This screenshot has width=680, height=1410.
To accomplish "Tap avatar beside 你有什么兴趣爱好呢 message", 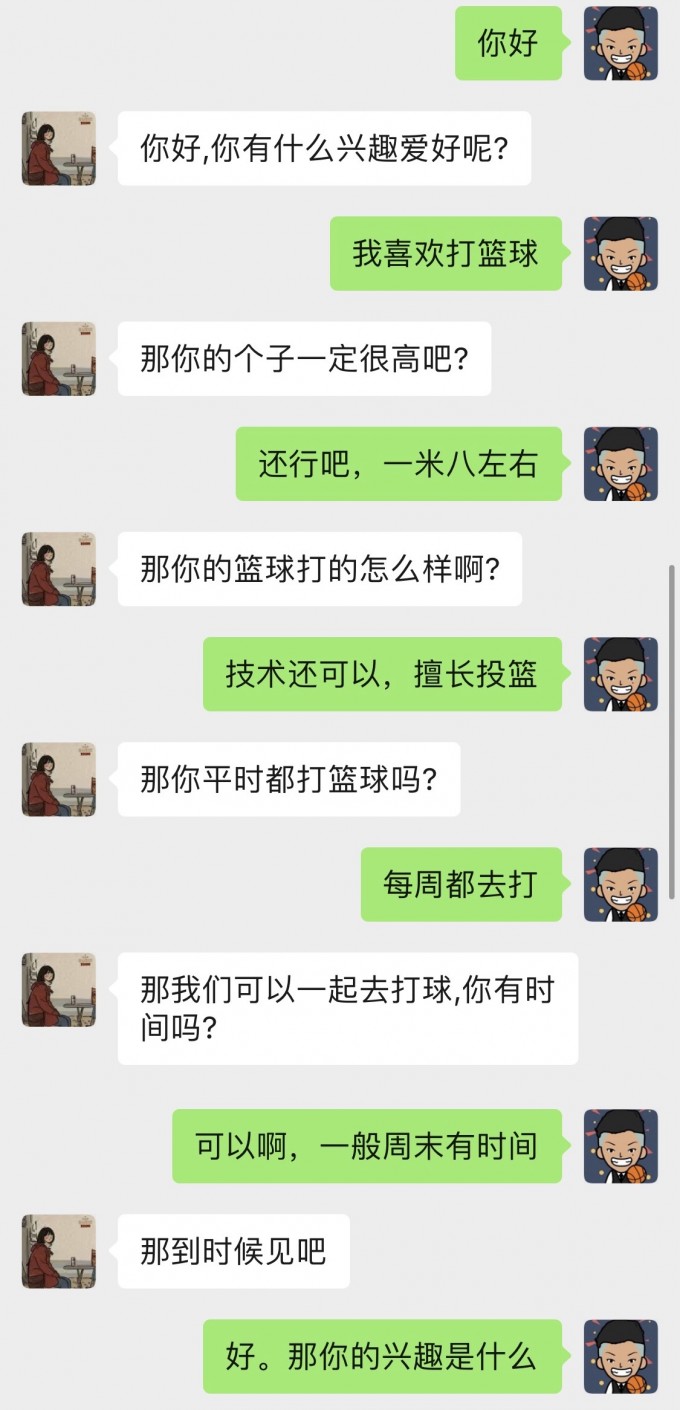I will tap(59, 148).
